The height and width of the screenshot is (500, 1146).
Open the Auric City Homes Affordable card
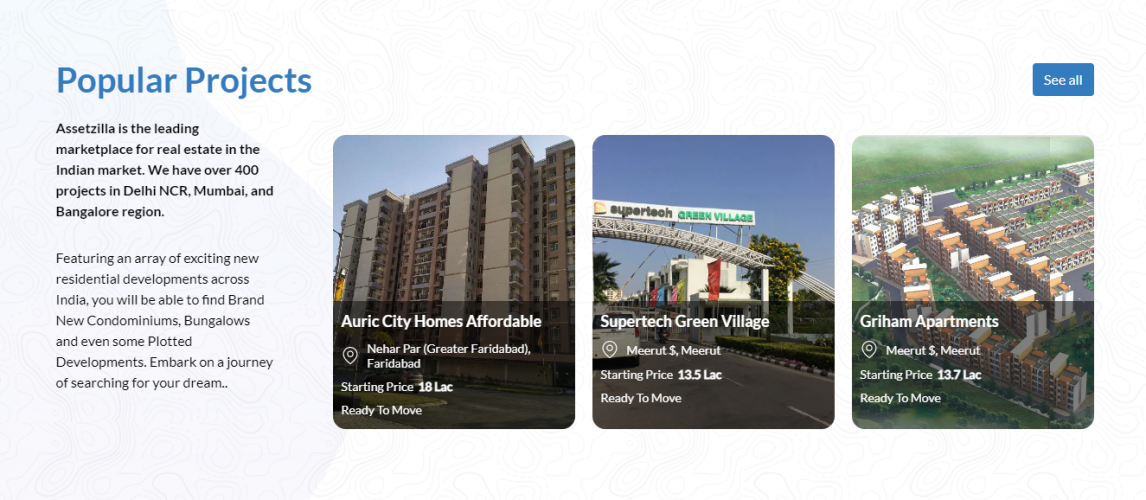coord(453,281)
